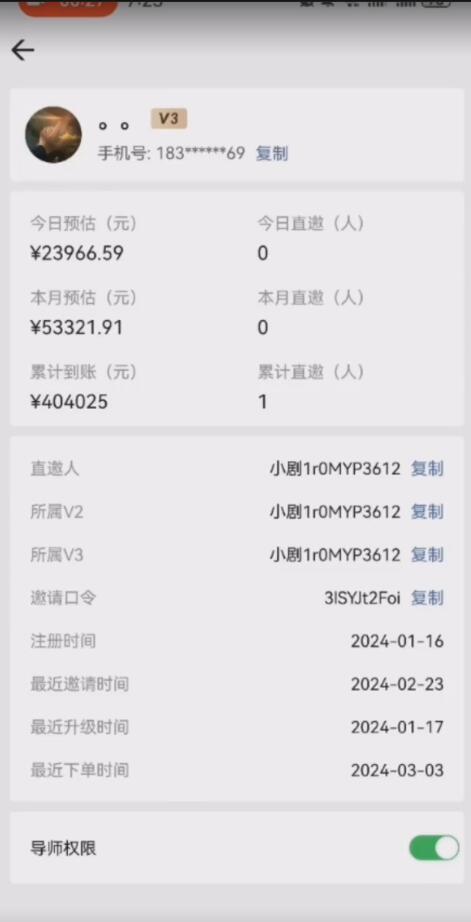Turn off the 导师权限 switch
This screenshot has height=922, width=471.
[x=434, y=848]
